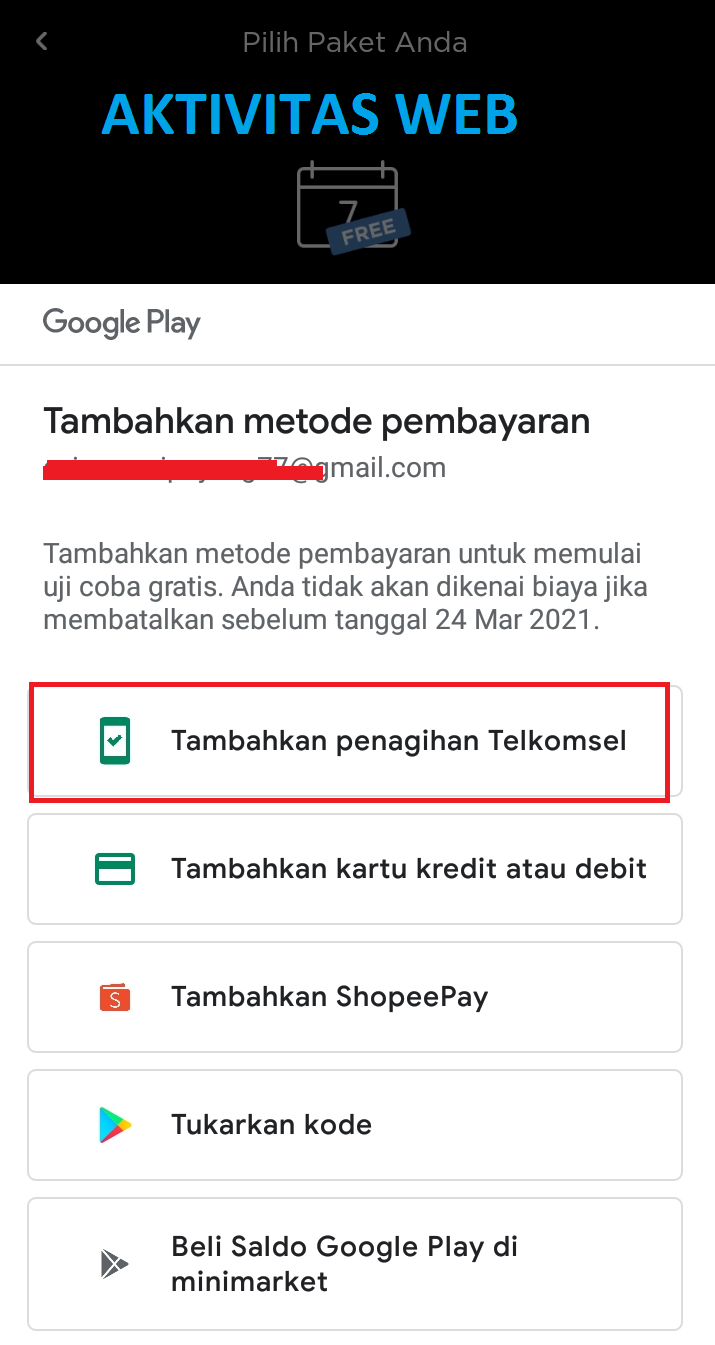Add ShopeePay as payment method
Image resolution: width=715 pixels, height=1345 pixels.
(x=355, y=996)
